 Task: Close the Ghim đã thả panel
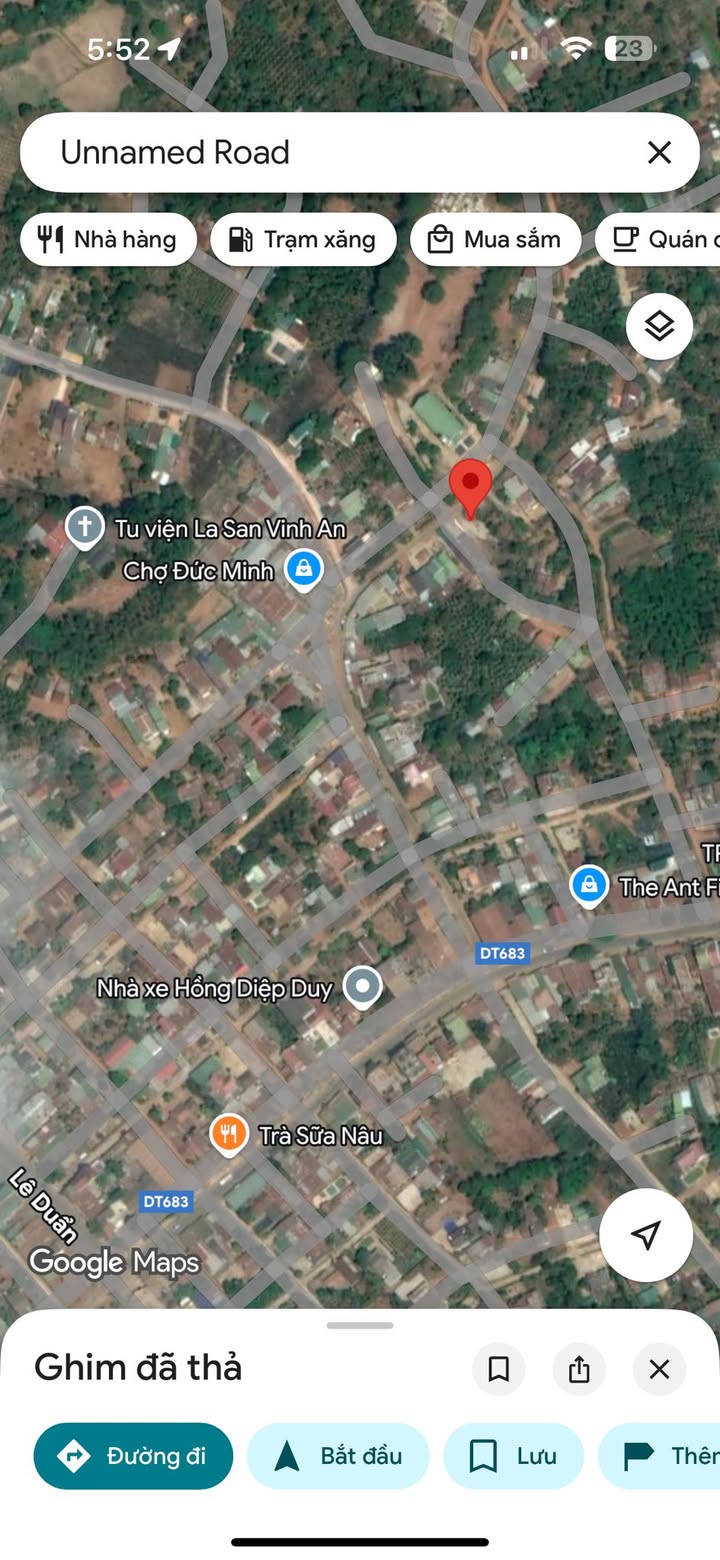659,1369
